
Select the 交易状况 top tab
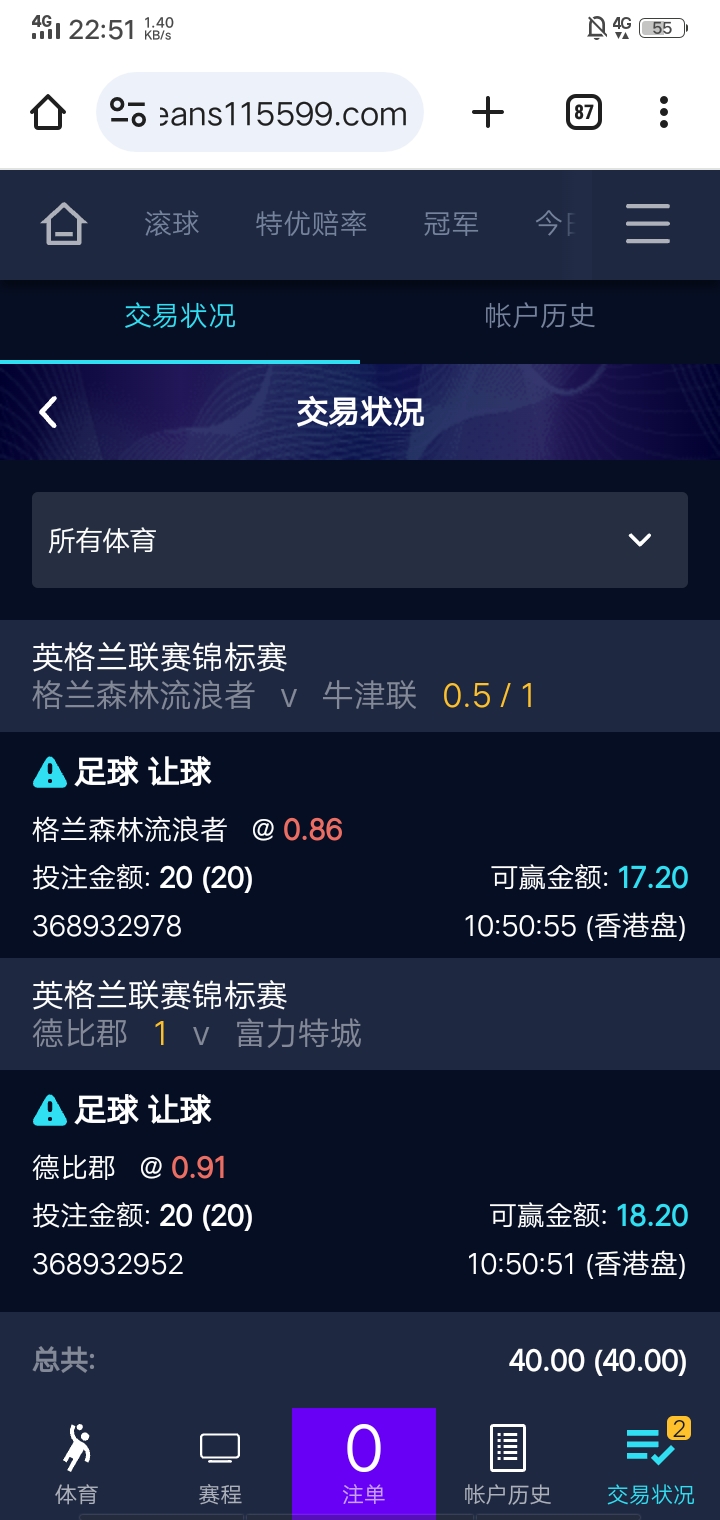180,316
